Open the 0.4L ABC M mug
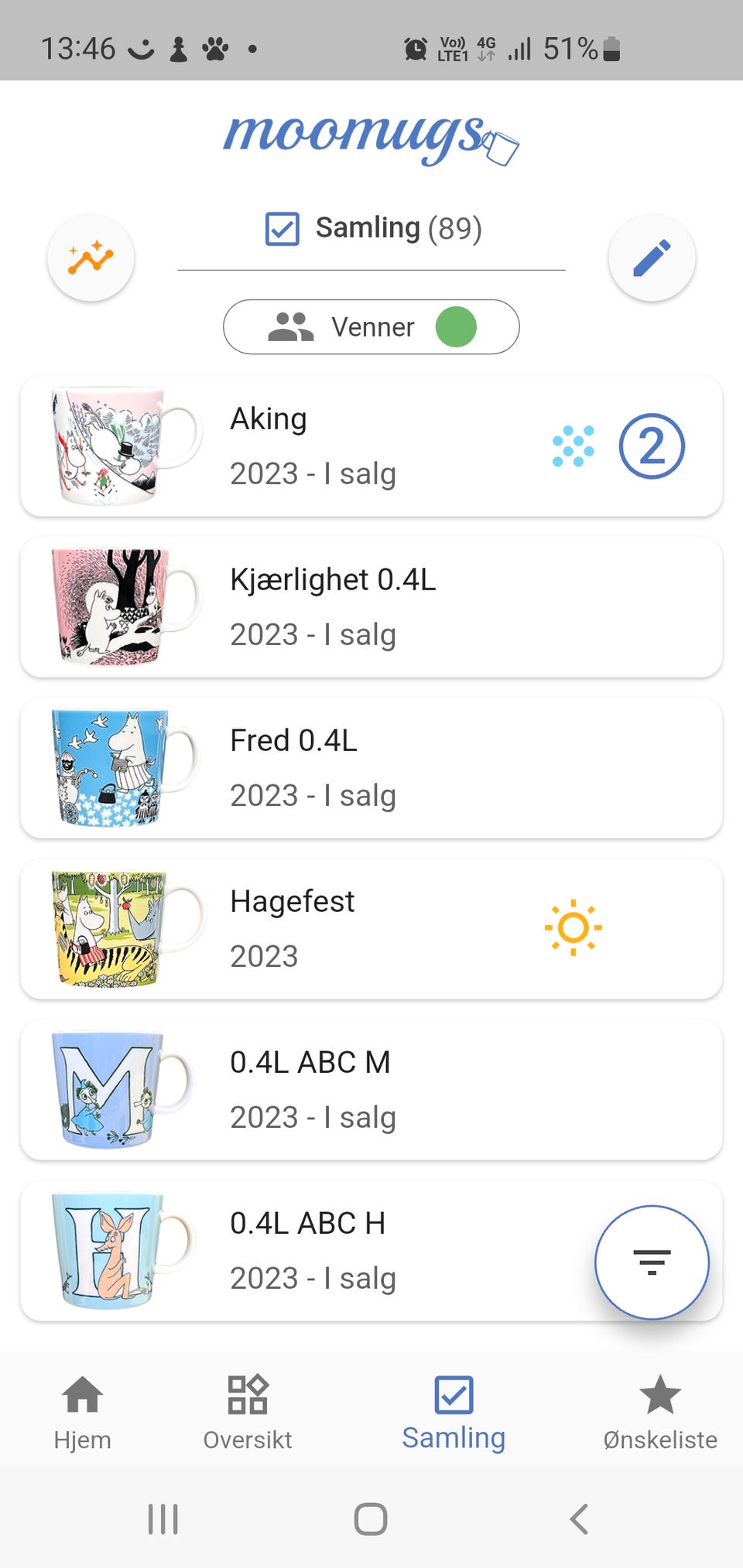The width and height of the screenshot is (743, 1568). [371, 1090]
